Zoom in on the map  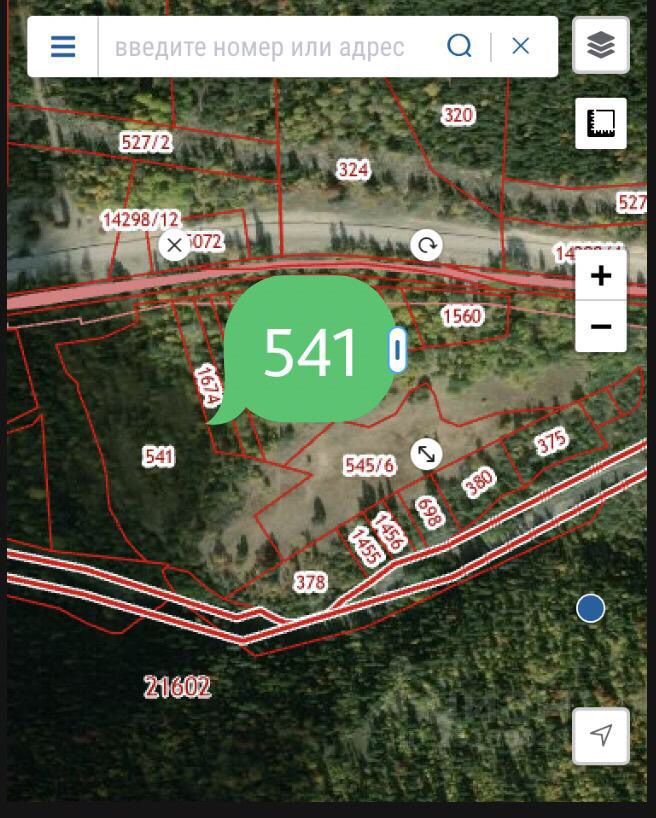point(601,276)
